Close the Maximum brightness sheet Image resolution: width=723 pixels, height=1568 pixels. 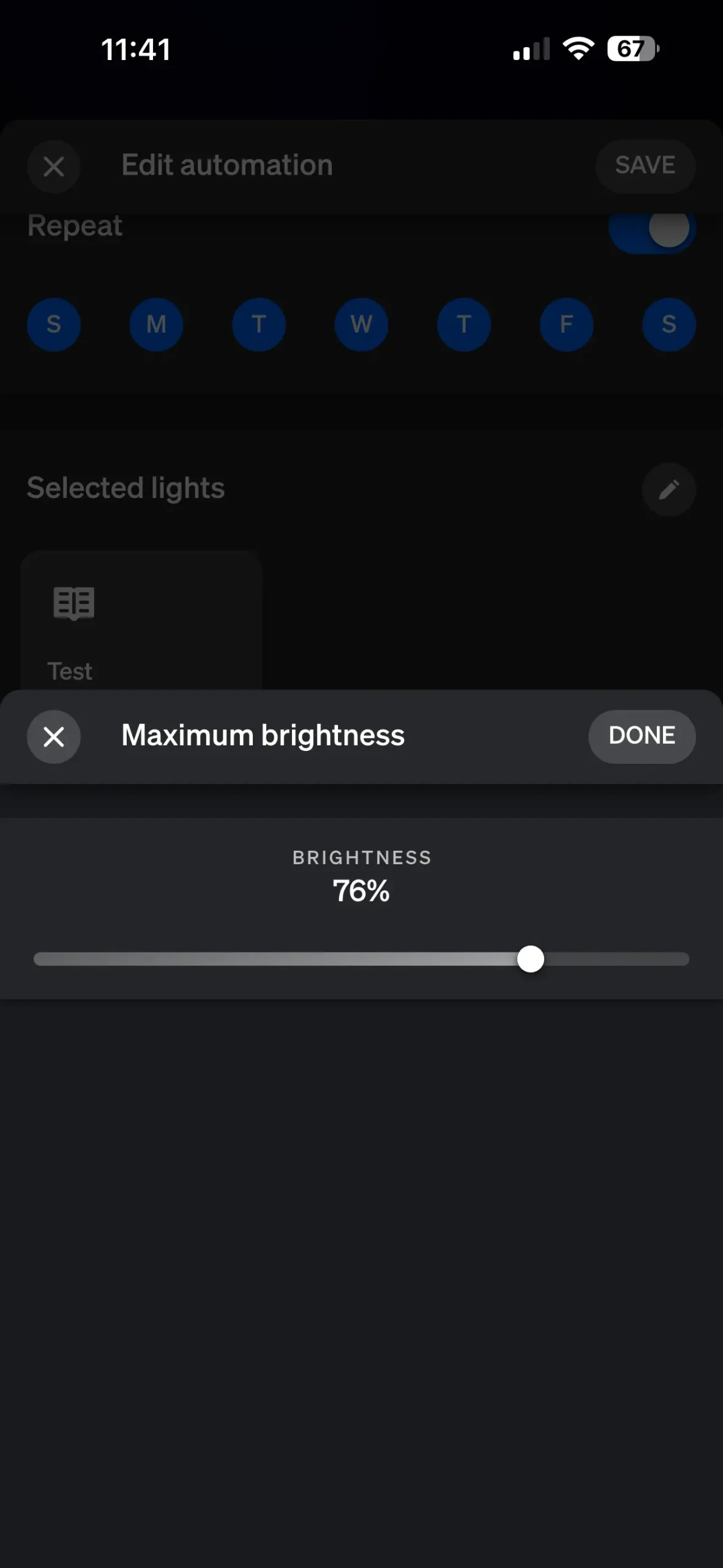[x=54, y=736]
